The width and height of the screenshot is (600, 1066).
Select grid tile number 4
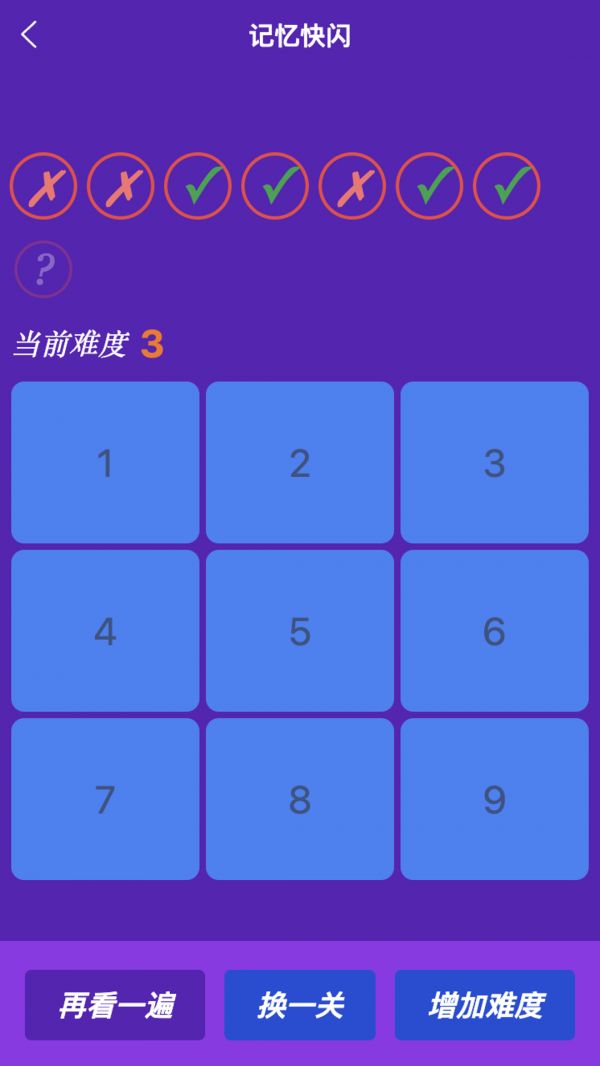[x=105, y=630]
